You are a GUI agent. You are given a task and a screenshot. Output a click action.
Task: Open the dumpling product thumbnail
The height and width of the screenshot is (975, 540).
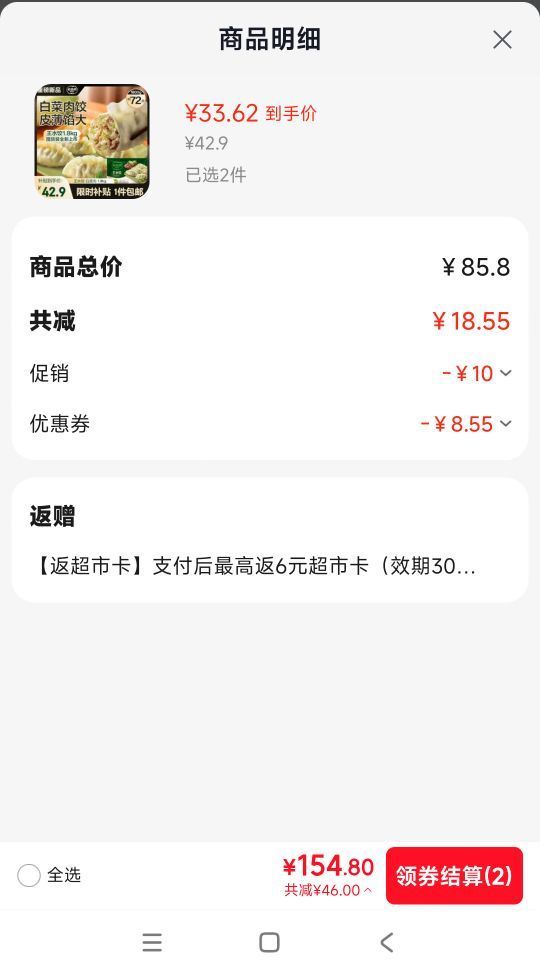(x=92, y=142)
